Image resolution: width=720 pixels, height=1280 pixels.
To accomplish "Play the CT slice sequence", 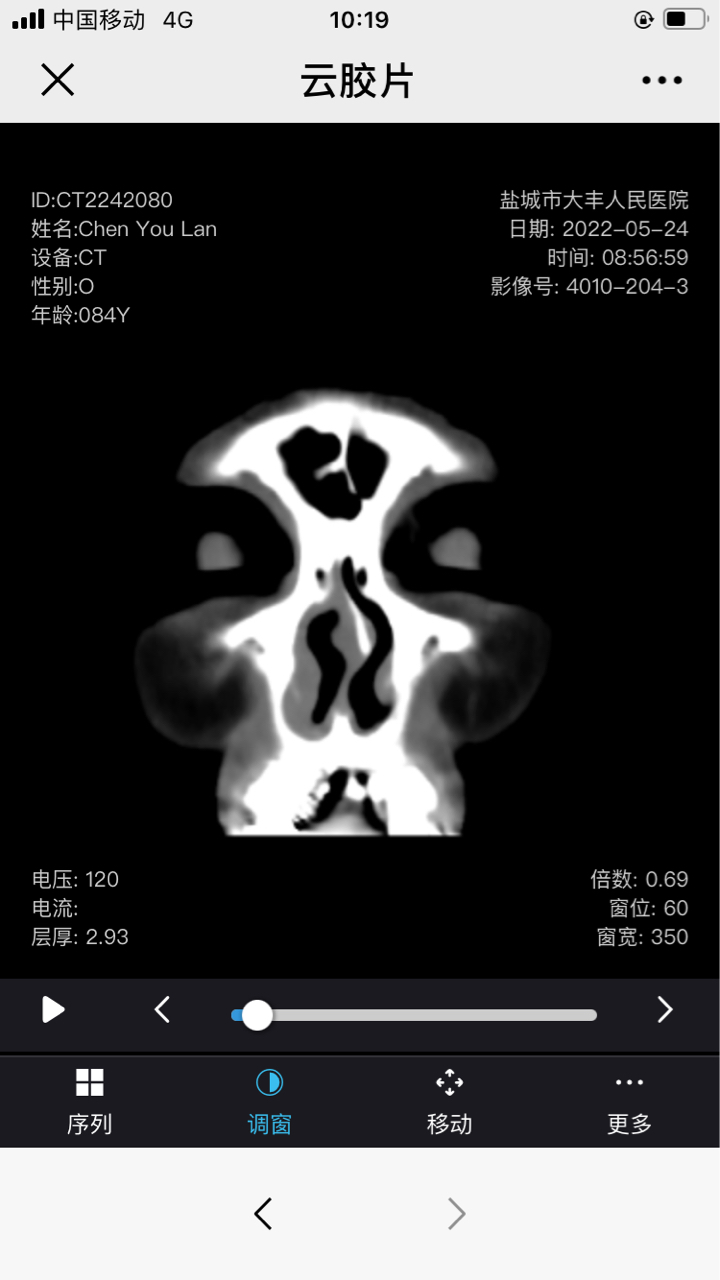I will [x=53, y=1010].
